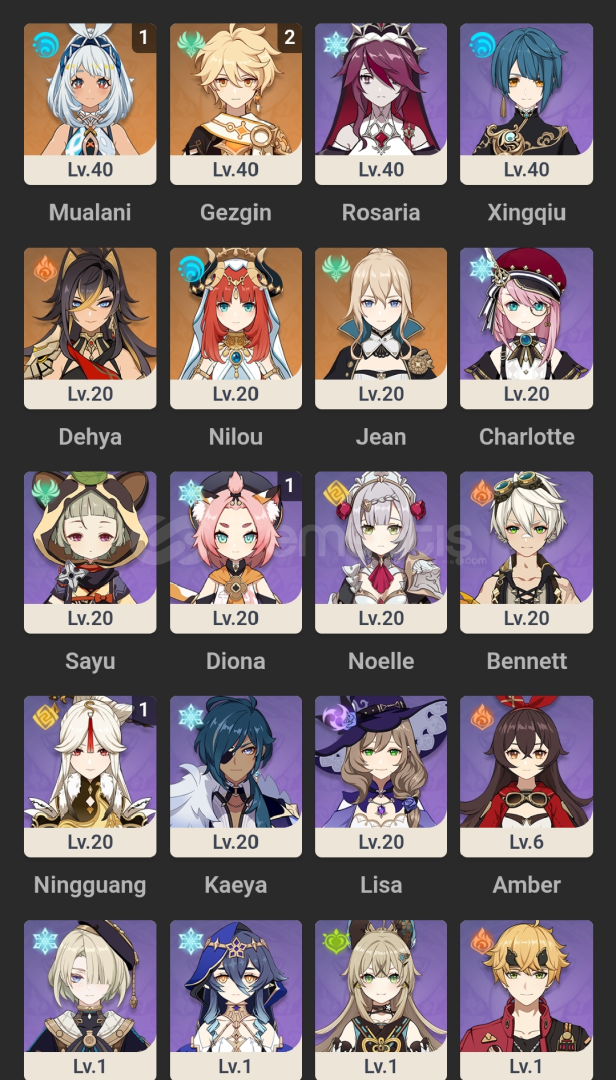View Nilou's character details

tap(236, 327)
